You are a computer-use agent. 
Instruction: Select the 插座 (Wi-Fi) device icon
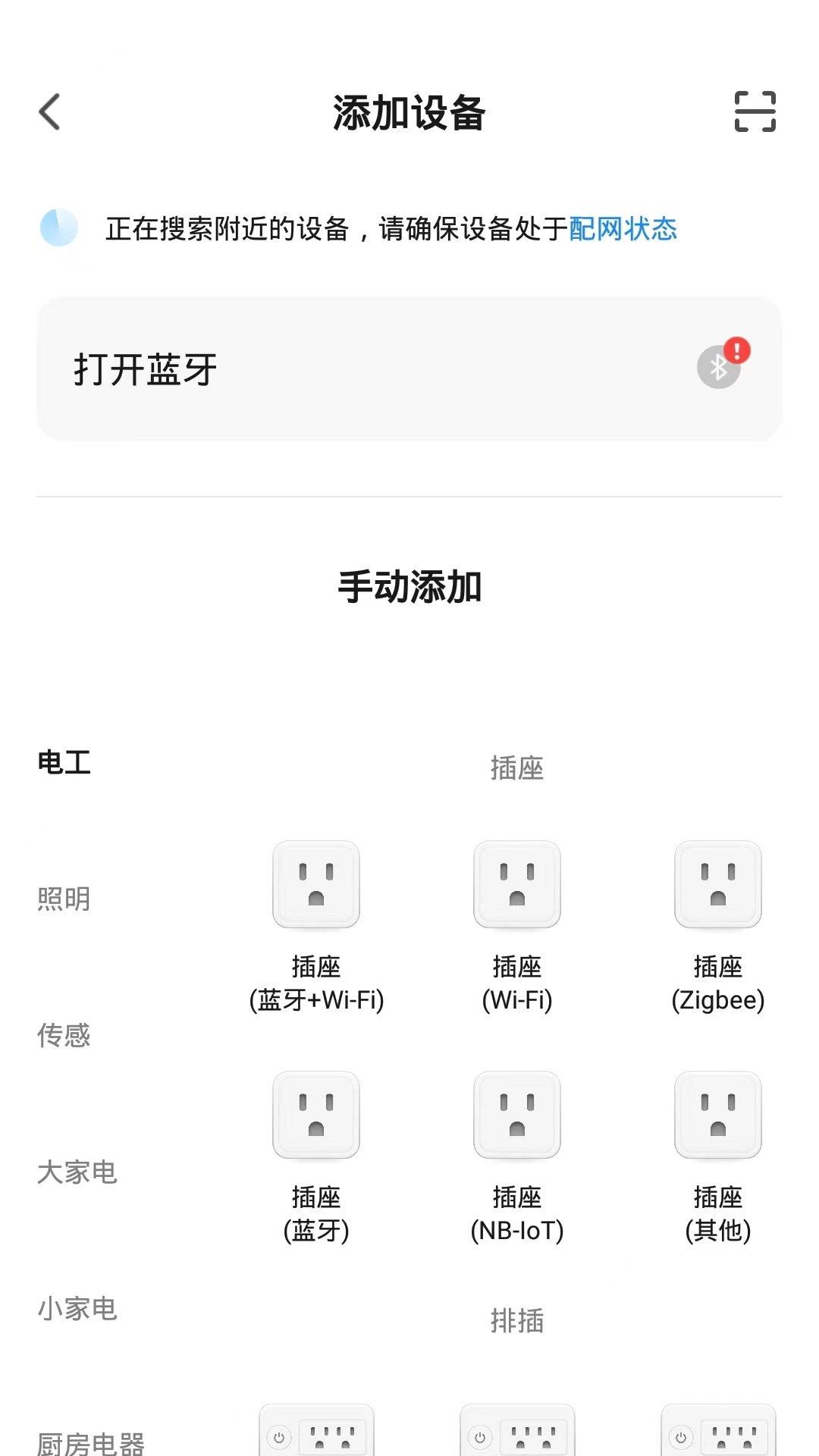516,886
